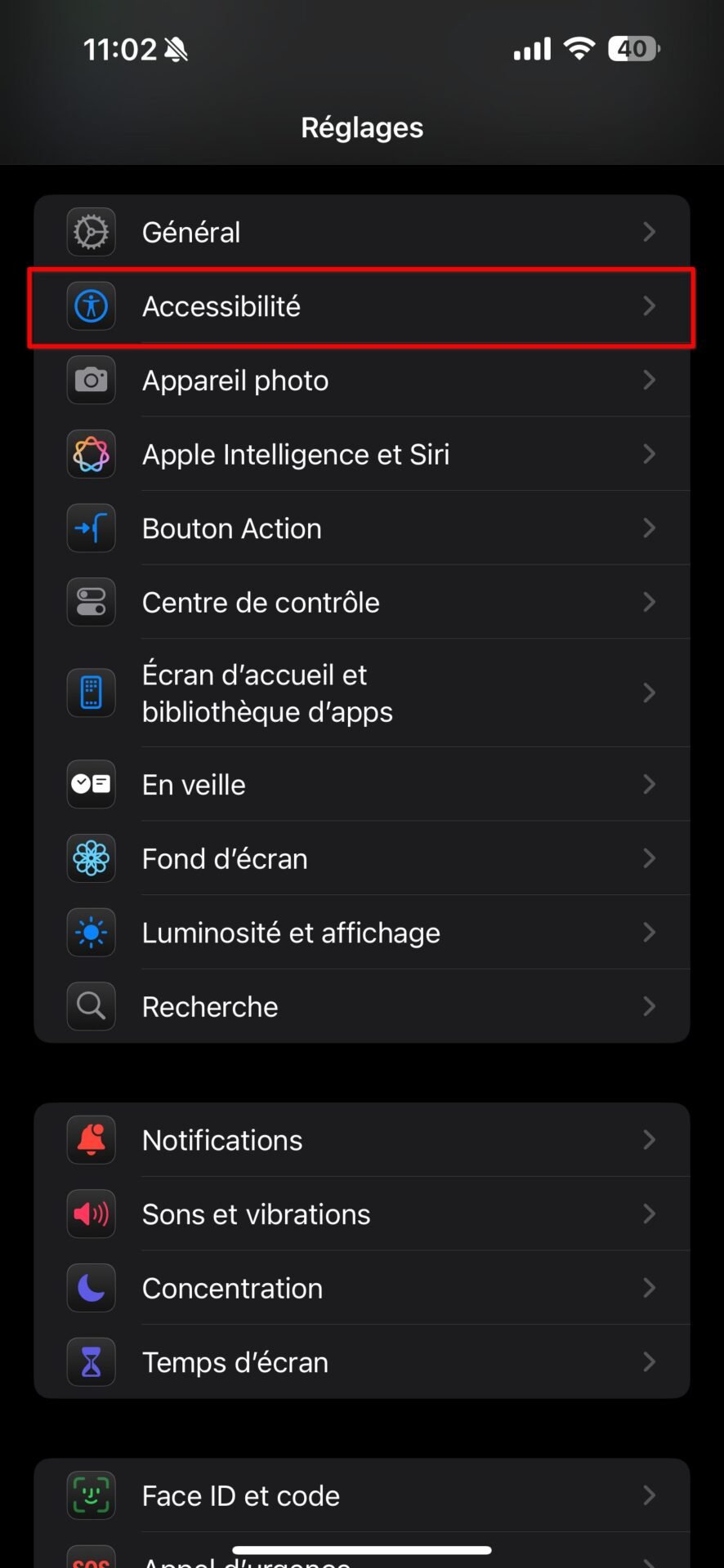The image size is (724, 1568).
Task: Select the Bouton Action row
Action: coord(362,528)
